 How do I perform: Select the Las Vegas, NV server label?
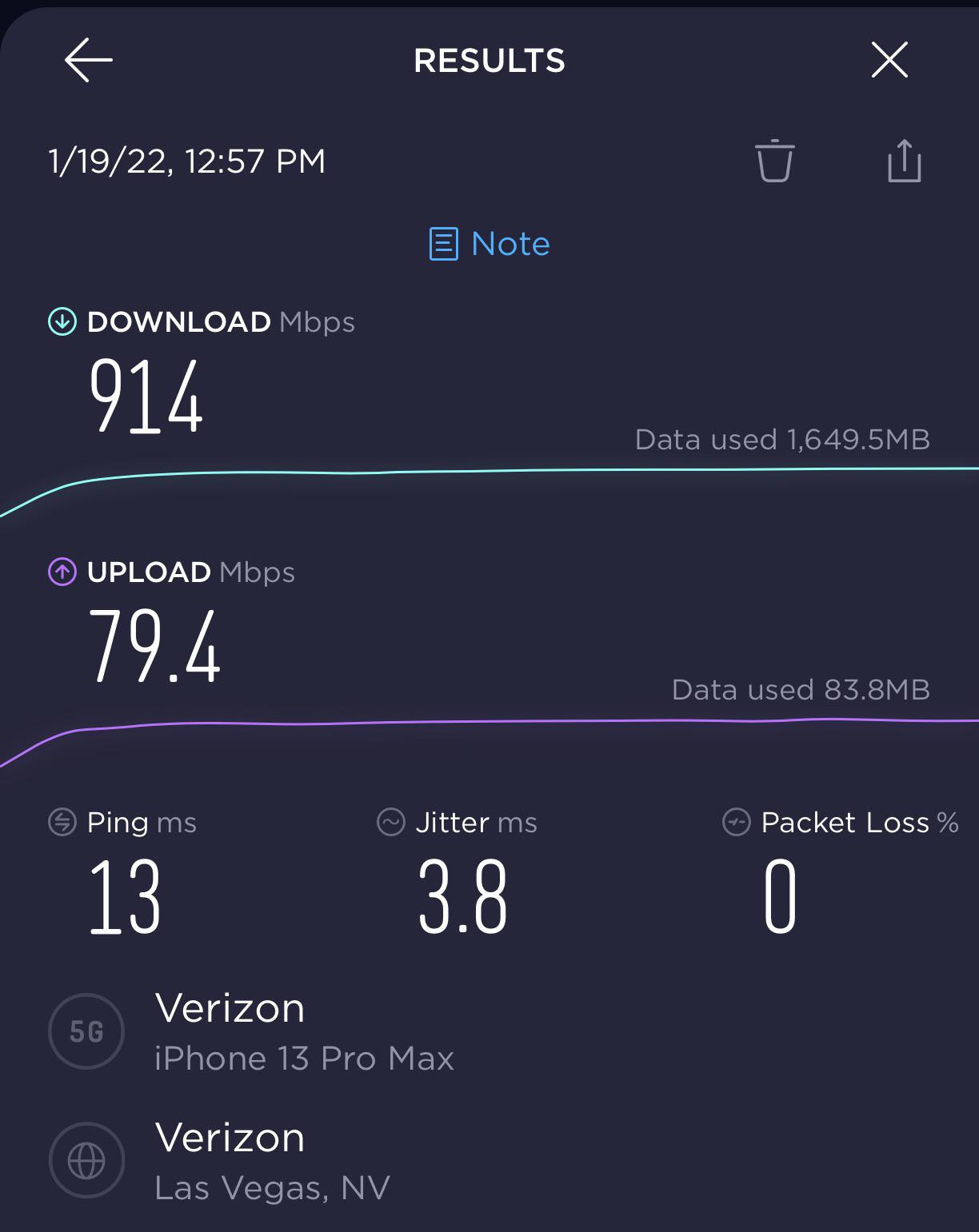click(272, 1188)
